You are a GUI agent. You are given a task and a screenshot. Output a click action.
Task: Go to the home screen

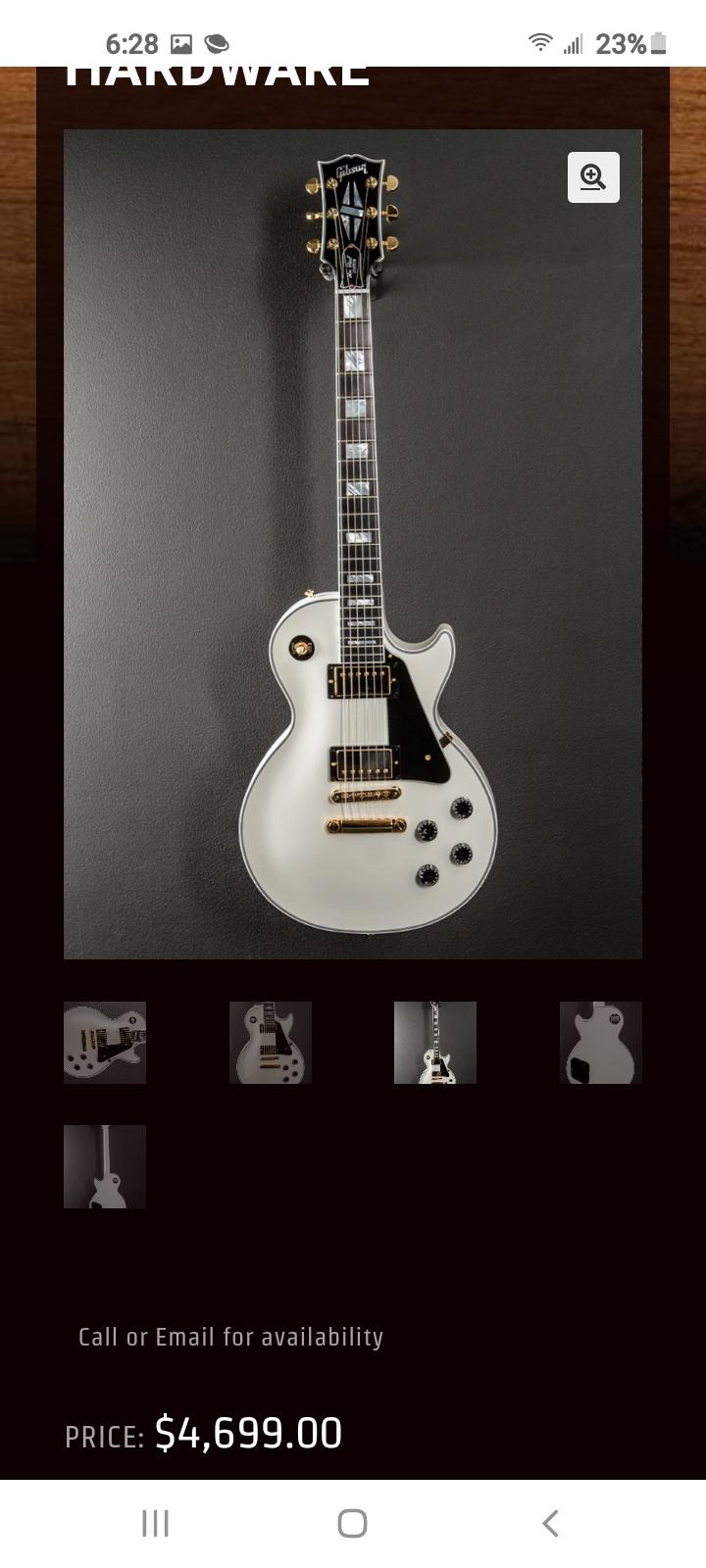coord(352,1523)
